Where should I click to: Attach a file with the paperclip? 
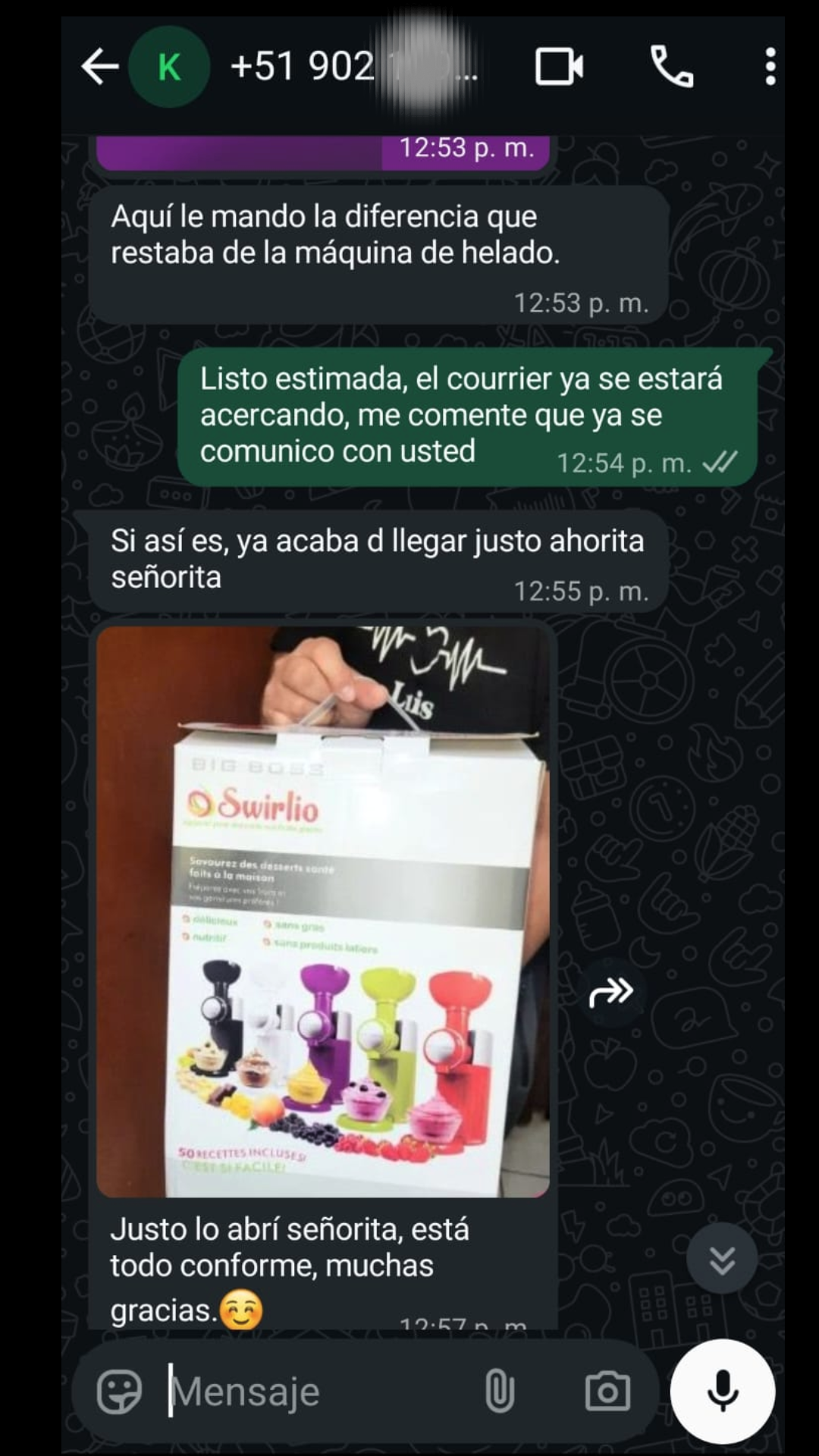point(500,1392)
